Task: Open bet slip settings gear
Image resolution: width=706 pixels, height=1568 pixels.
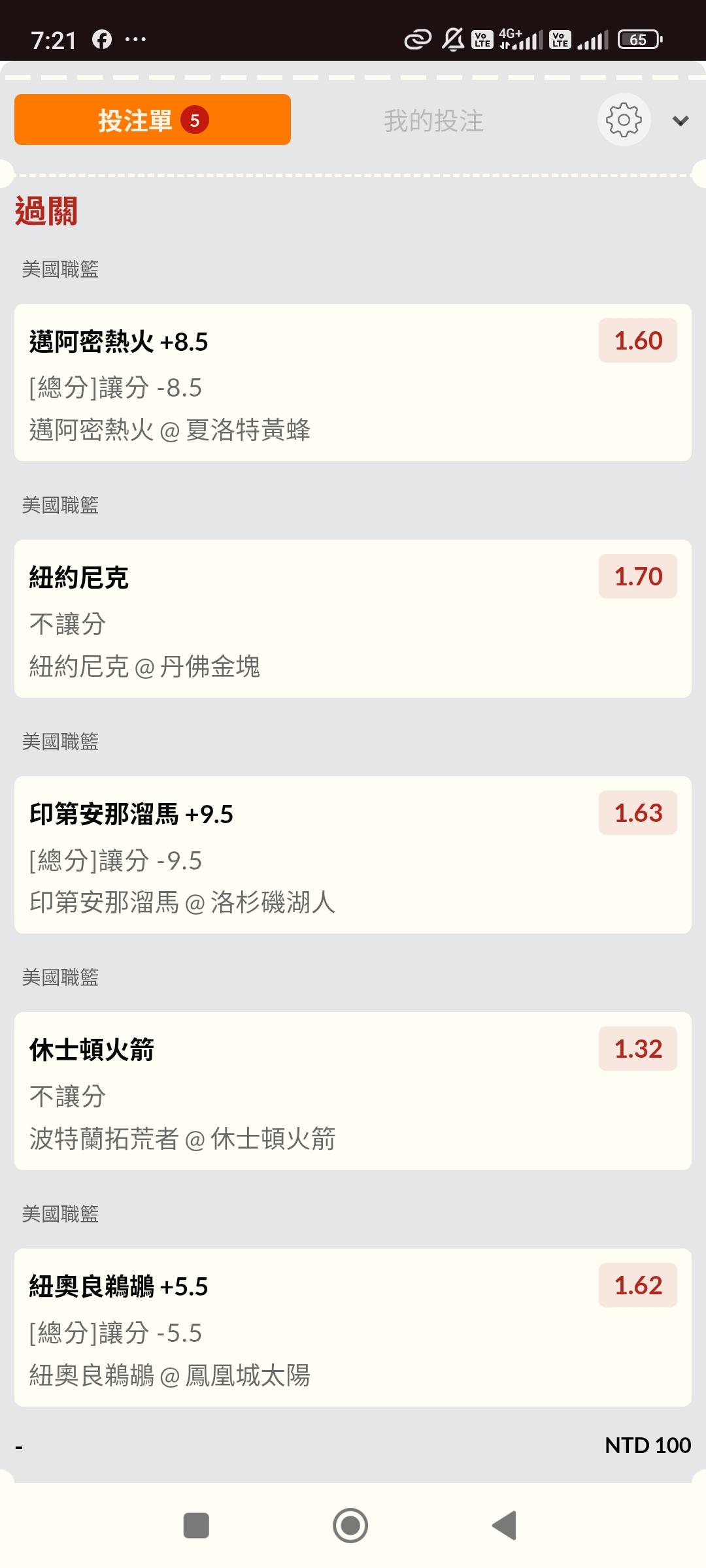Action: click(624, 120)
